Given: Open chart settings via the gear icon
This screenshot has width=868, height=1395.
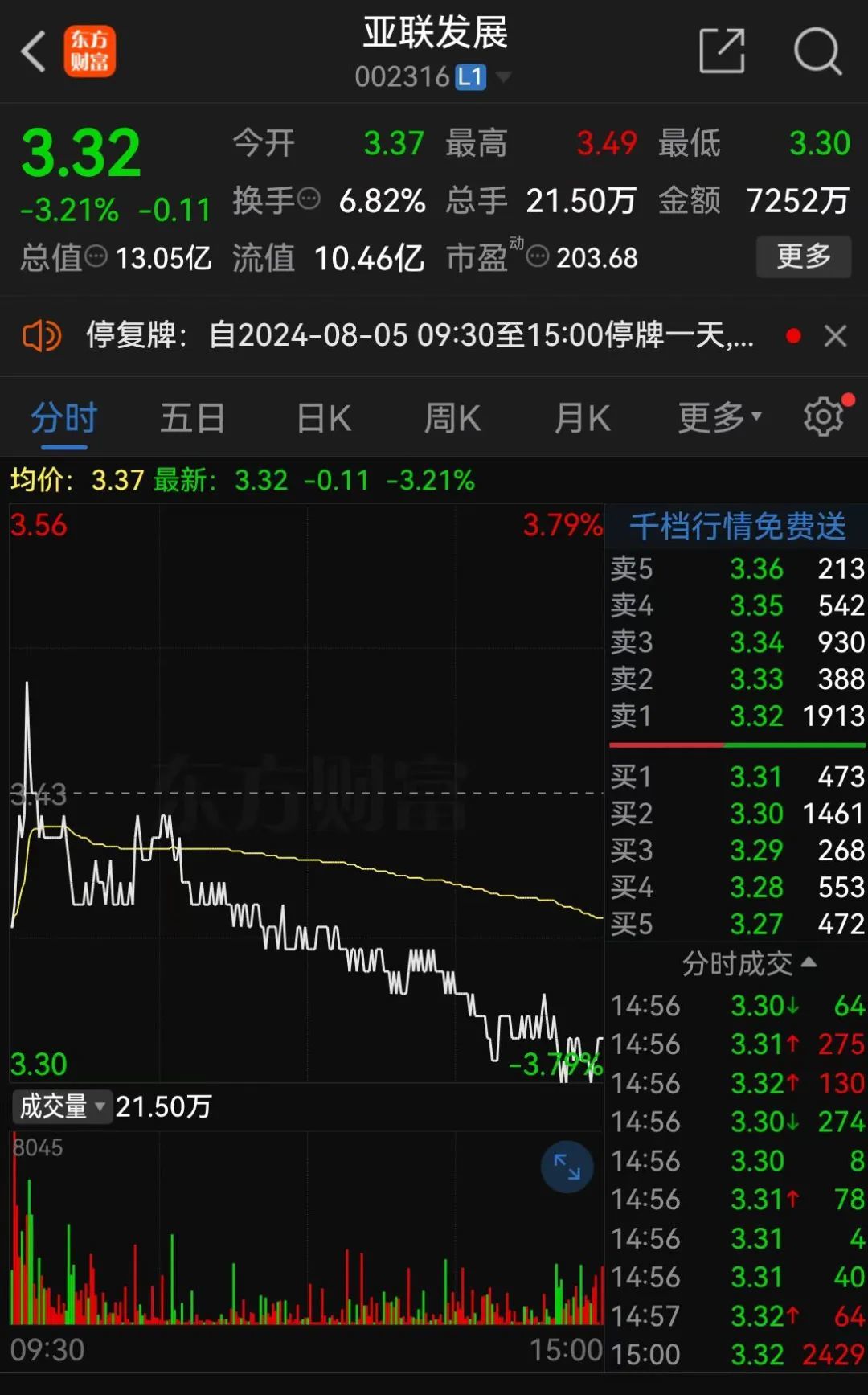Looking at the screenshot, I should pyautogui.click(x=822, y=416).
